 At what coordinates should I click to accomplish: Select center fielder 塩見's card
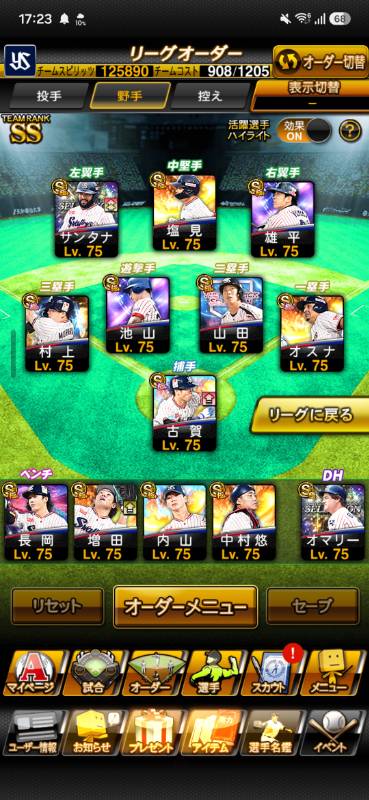click(x=184, y=214)
